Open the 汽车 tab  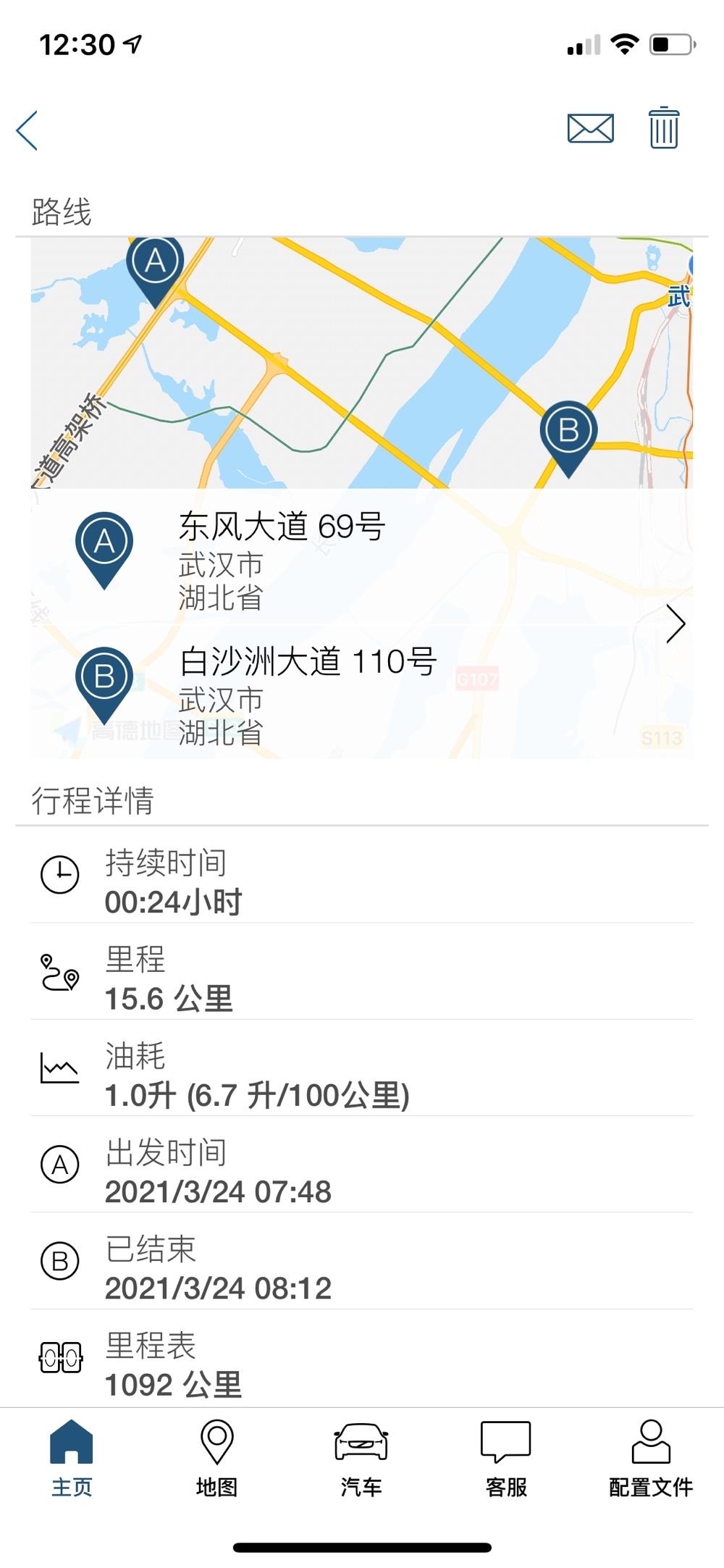pos(361,1459)
